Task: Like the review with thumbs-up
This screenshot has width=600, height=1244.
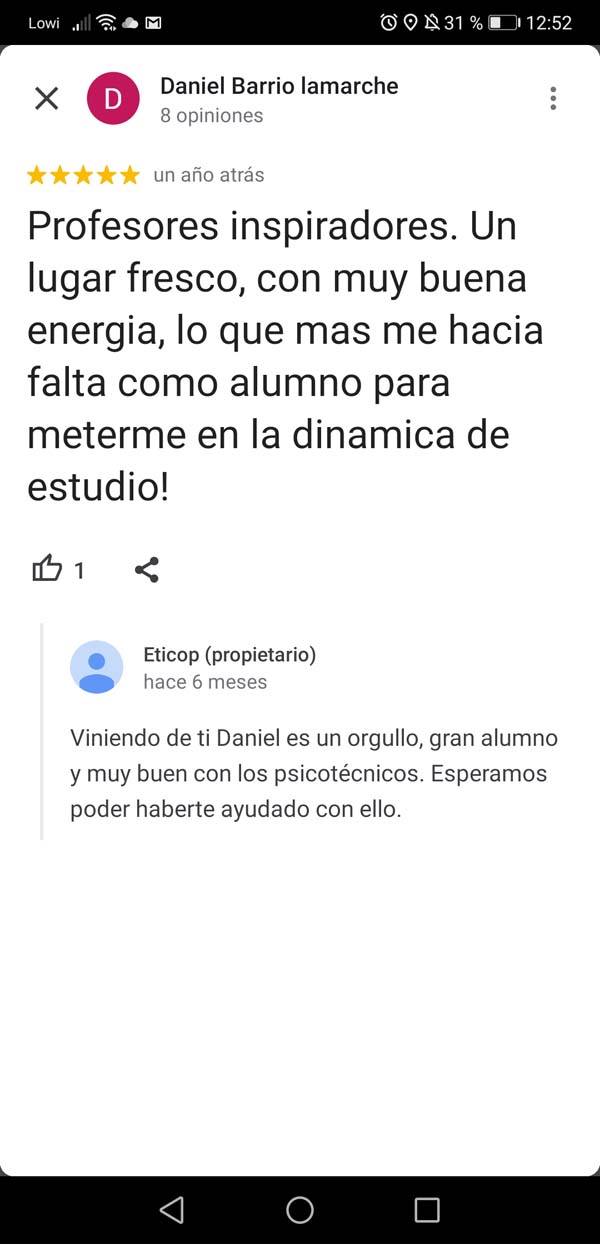Action: (47, 570)
